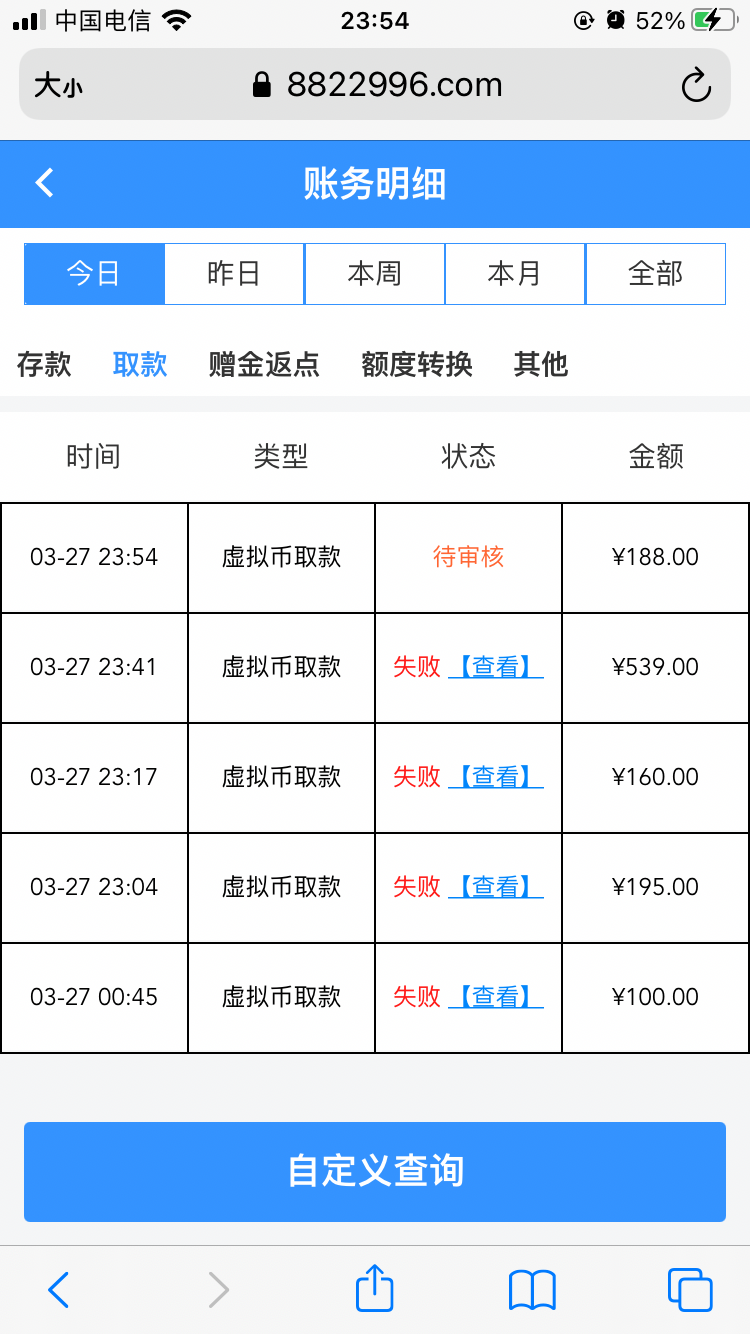This screenshot has width=750, height=1334.
Task: Go back from the 账务明细 page
Action: click(44, 183)
